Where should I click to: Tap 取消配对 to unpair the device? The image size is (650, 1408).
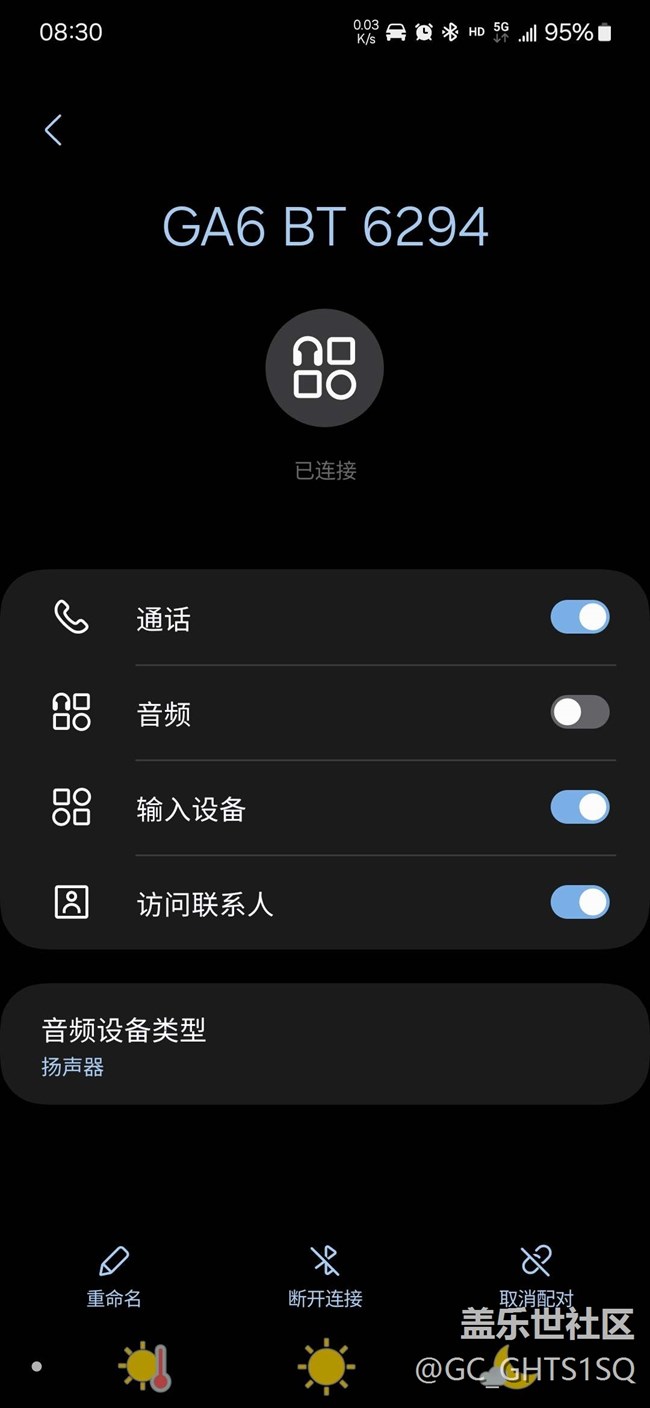[x=536, y=1275]
